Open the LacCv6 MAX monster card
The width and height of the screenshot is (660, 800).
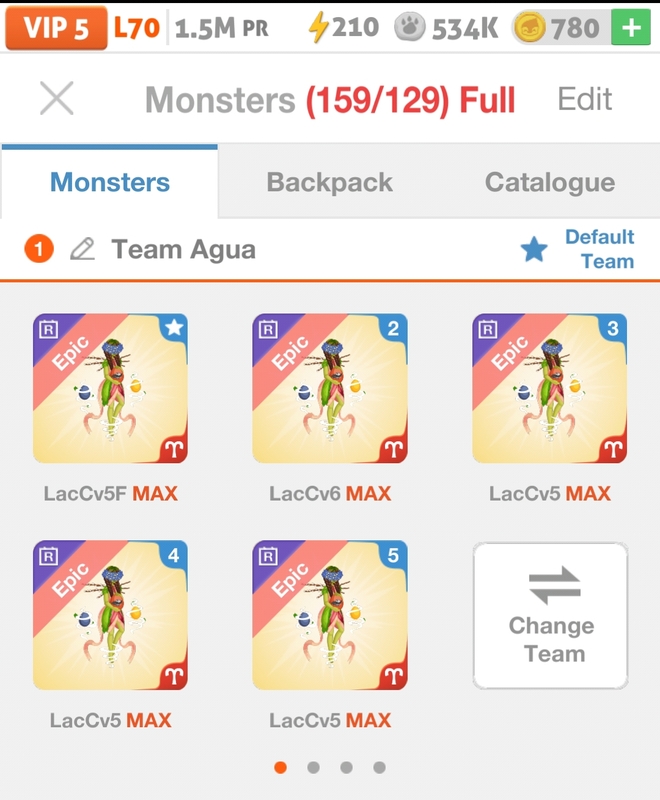tap(330, 388)
